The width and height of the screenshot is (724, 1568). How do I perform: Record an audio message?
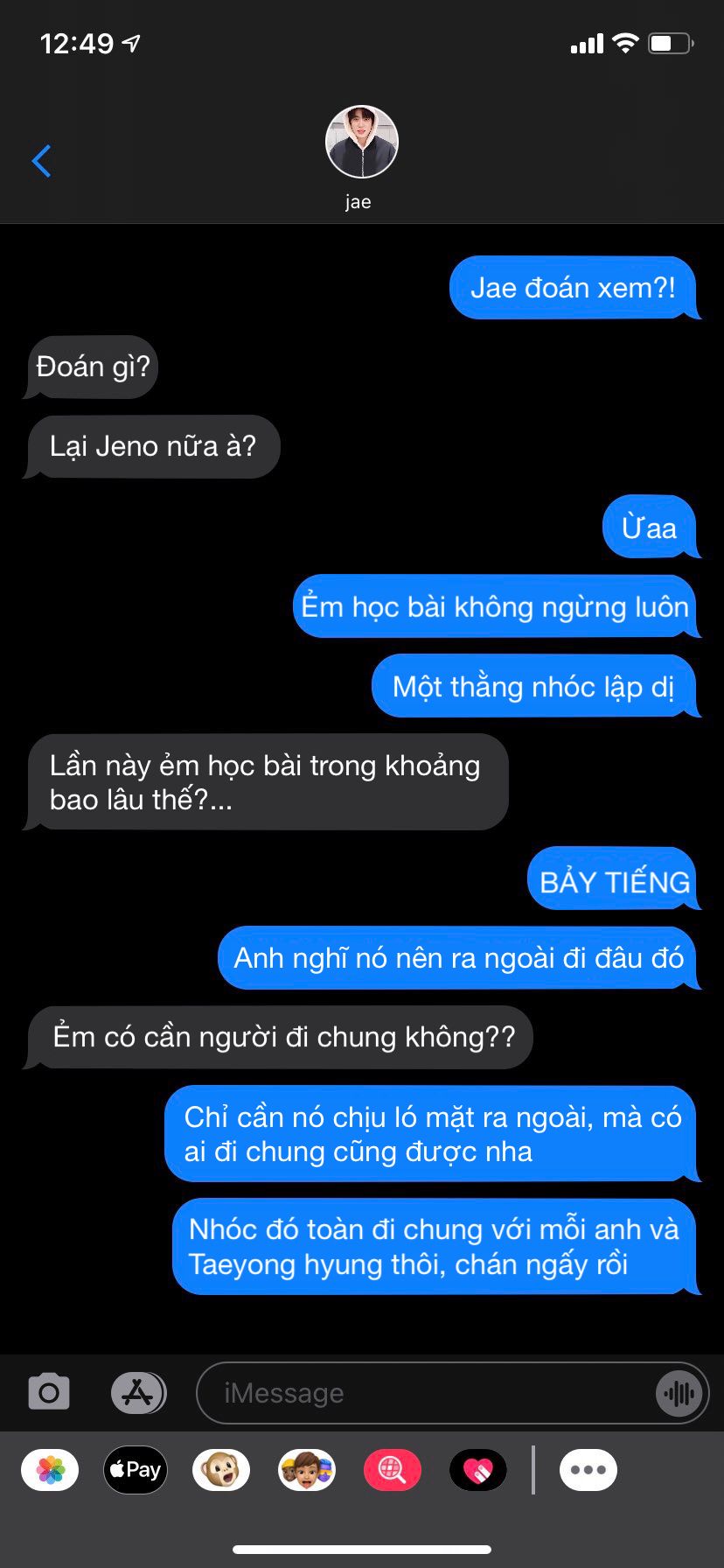coord(679,1393)
